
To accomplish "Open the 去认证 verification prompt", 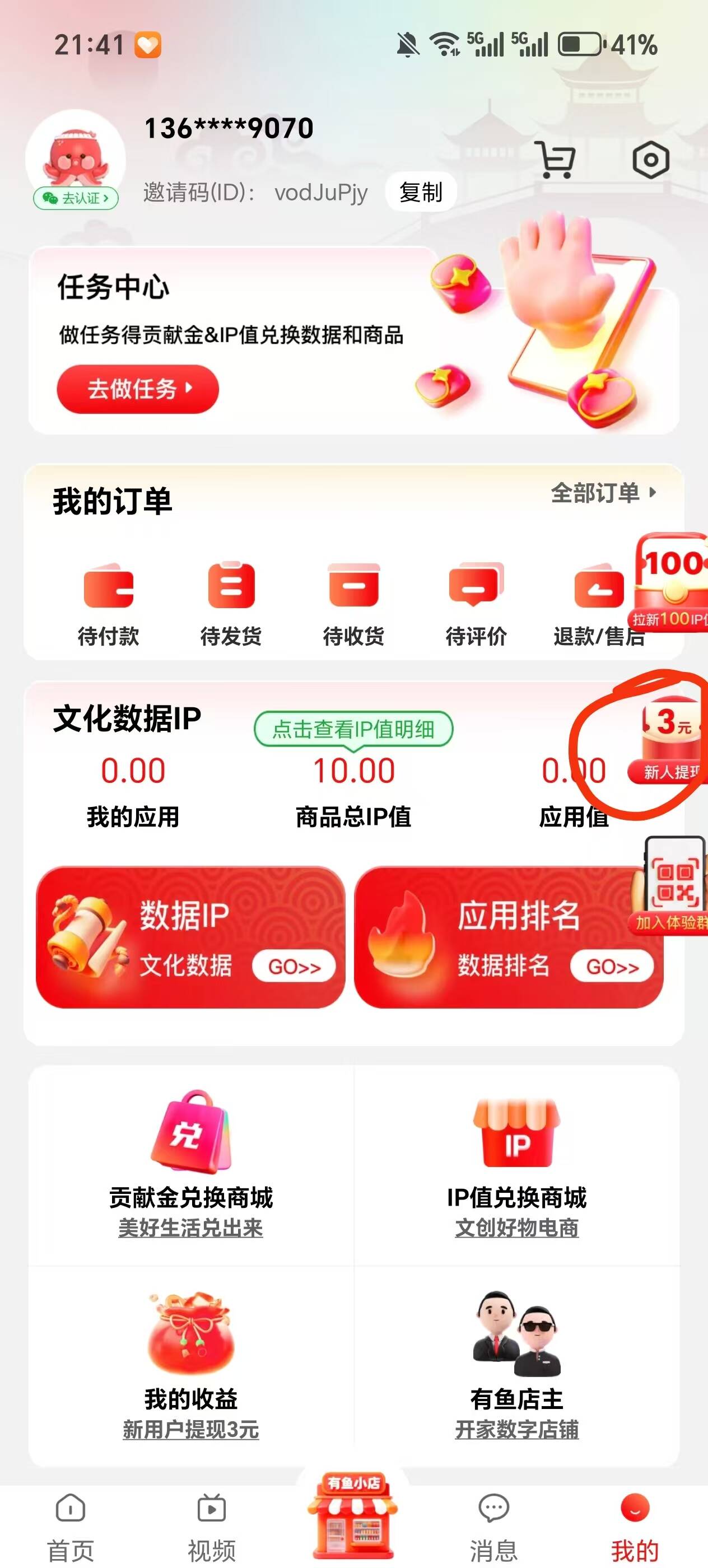I will coord(76,198).
